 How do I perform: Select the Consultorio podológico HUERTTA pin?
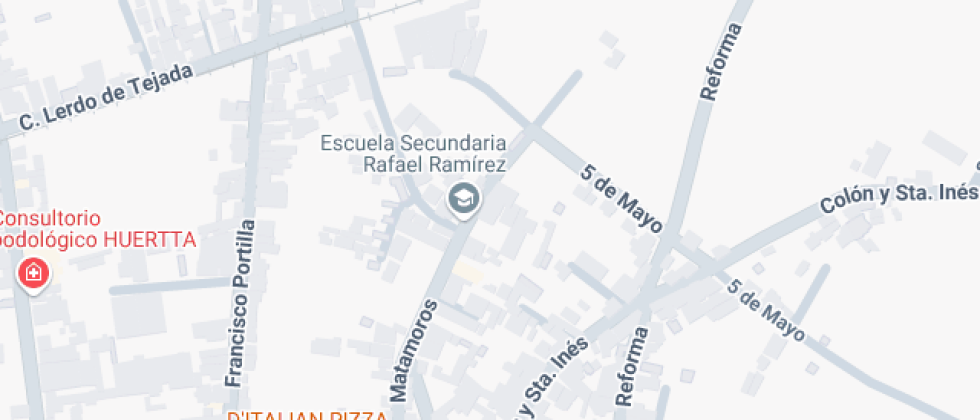pos(33,273)
